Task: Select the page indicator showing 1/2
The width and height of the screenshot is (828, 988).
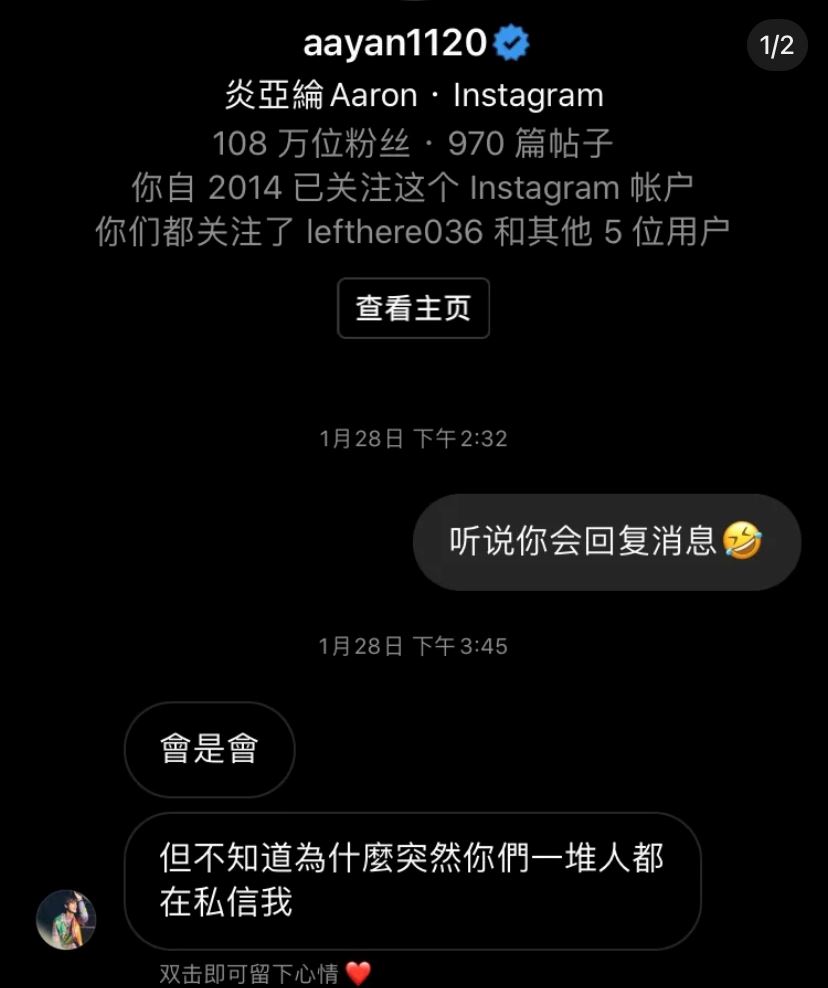Action: [x=779, y=45]
